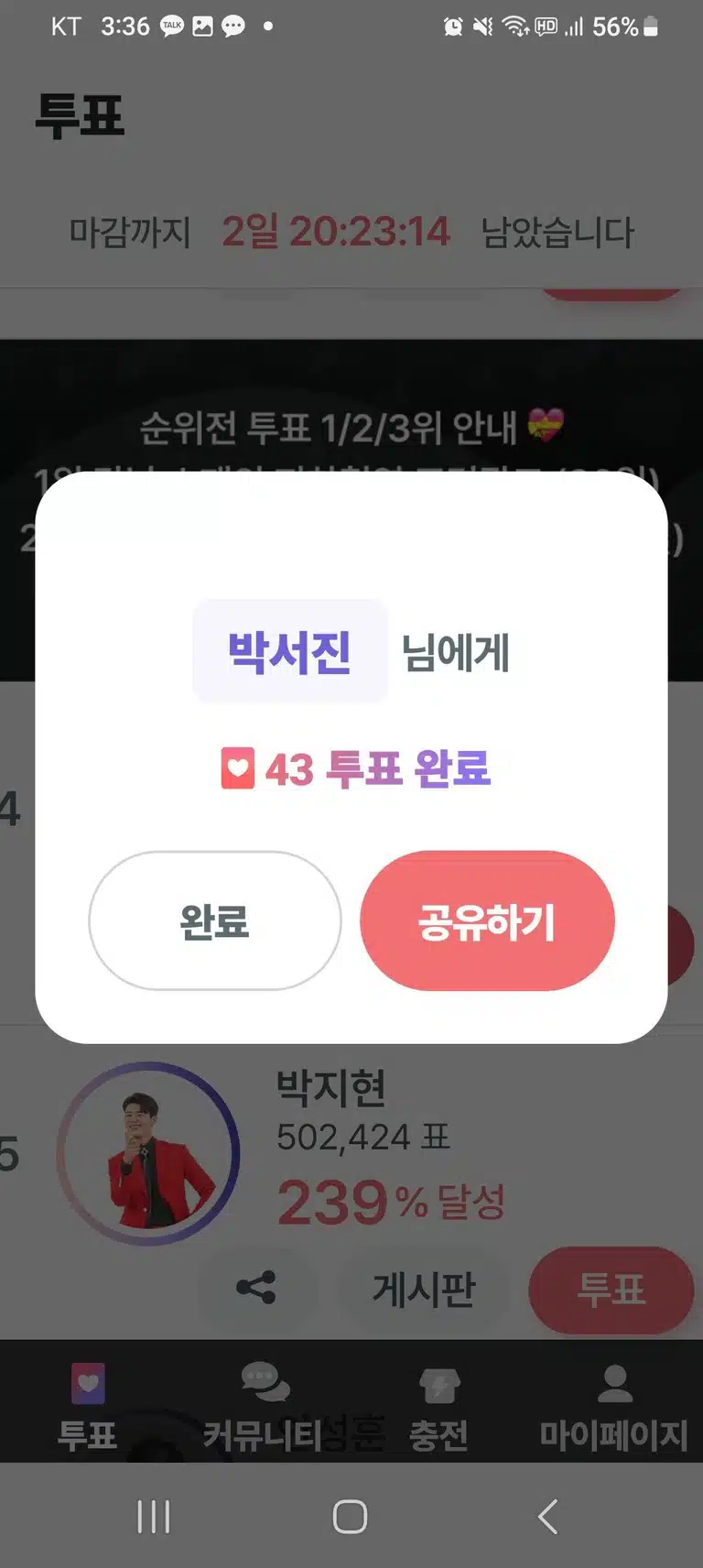
Task: Select the 투표 tab in bottom navigation
Action: pyautogui.click(x=88, y=1406)
